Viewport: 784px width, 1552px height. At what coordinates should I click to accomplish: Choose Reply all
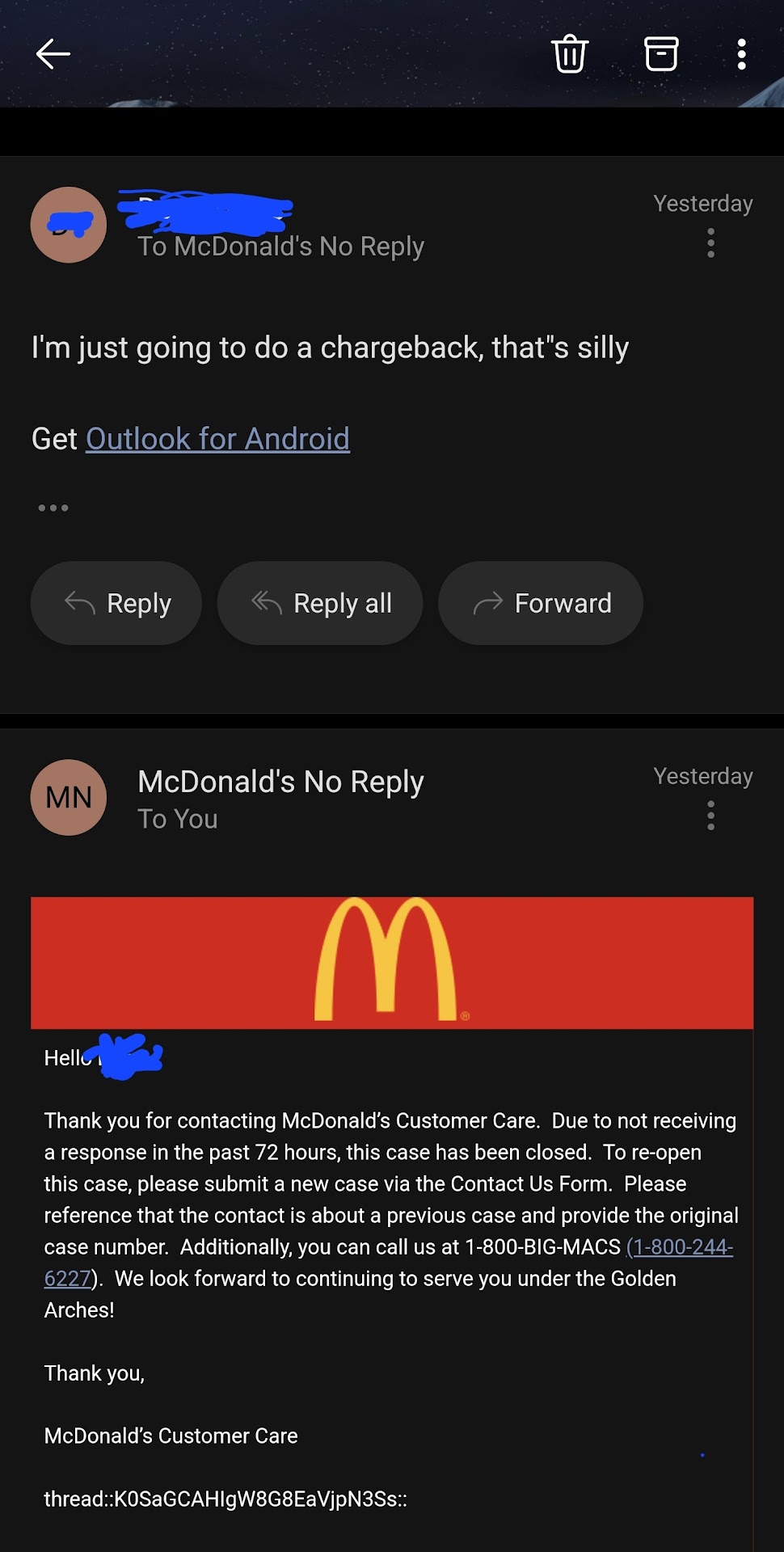[x=320, y=603]
